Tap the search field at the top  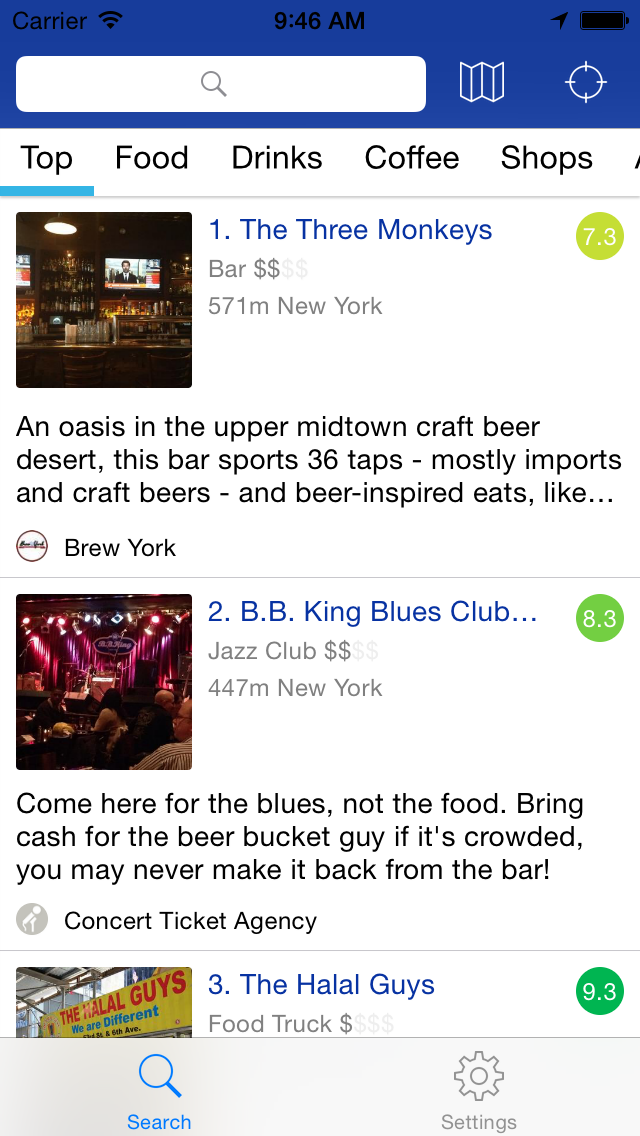221,83
